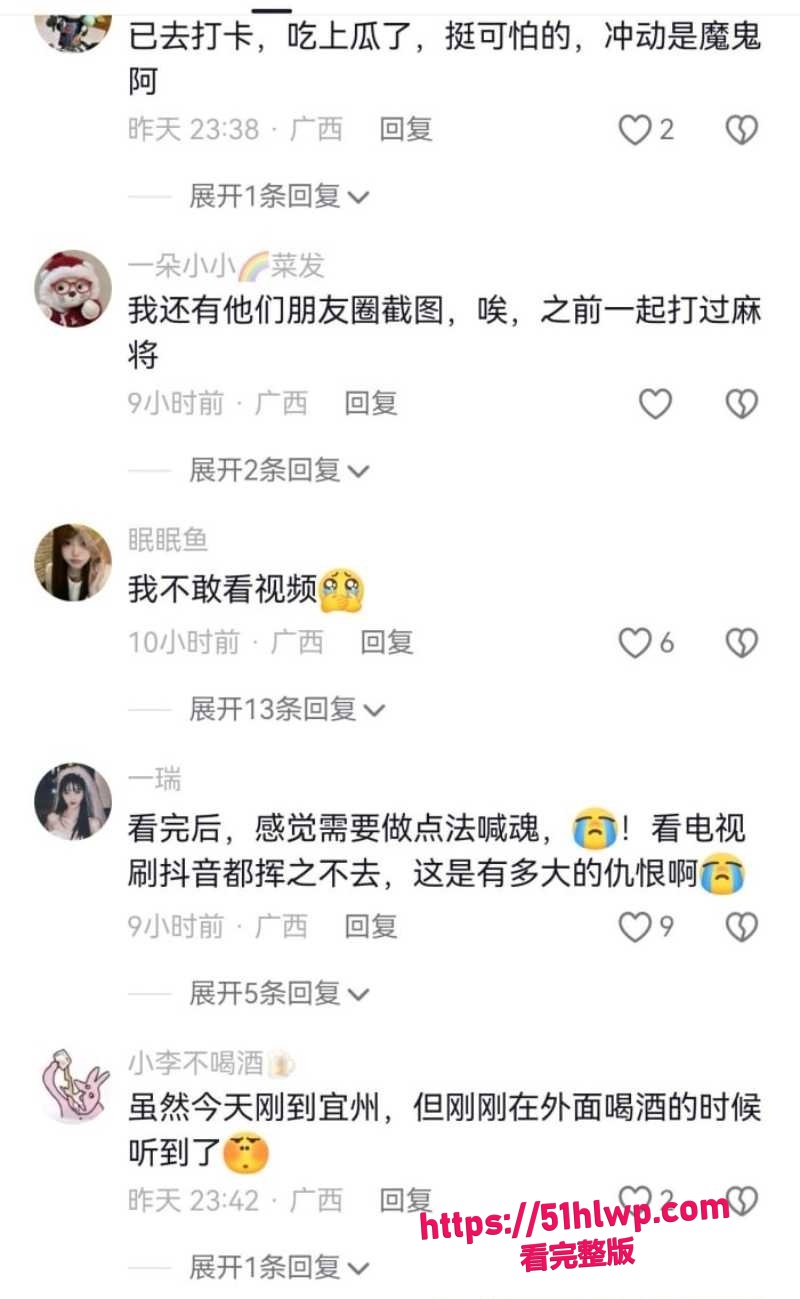
Task: Expand 1 reply under the 23:38 comment
Action: [279, 196]
